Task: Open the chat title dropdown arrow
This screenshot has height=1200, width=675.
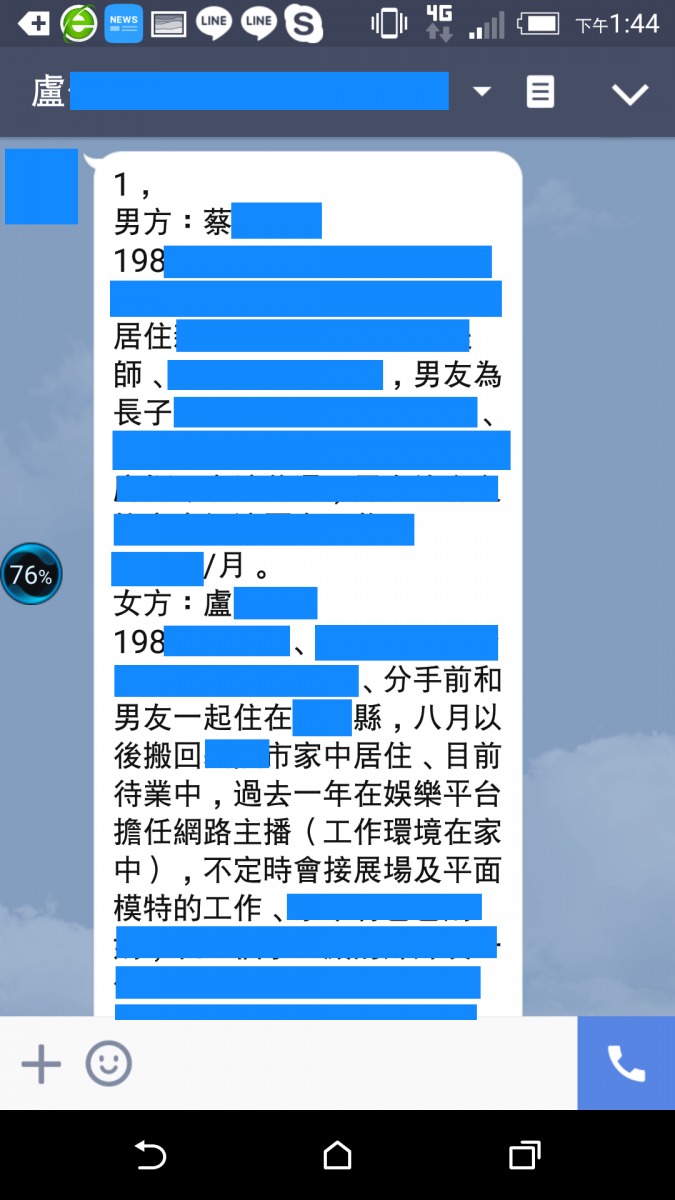Action: coord(482,92)
